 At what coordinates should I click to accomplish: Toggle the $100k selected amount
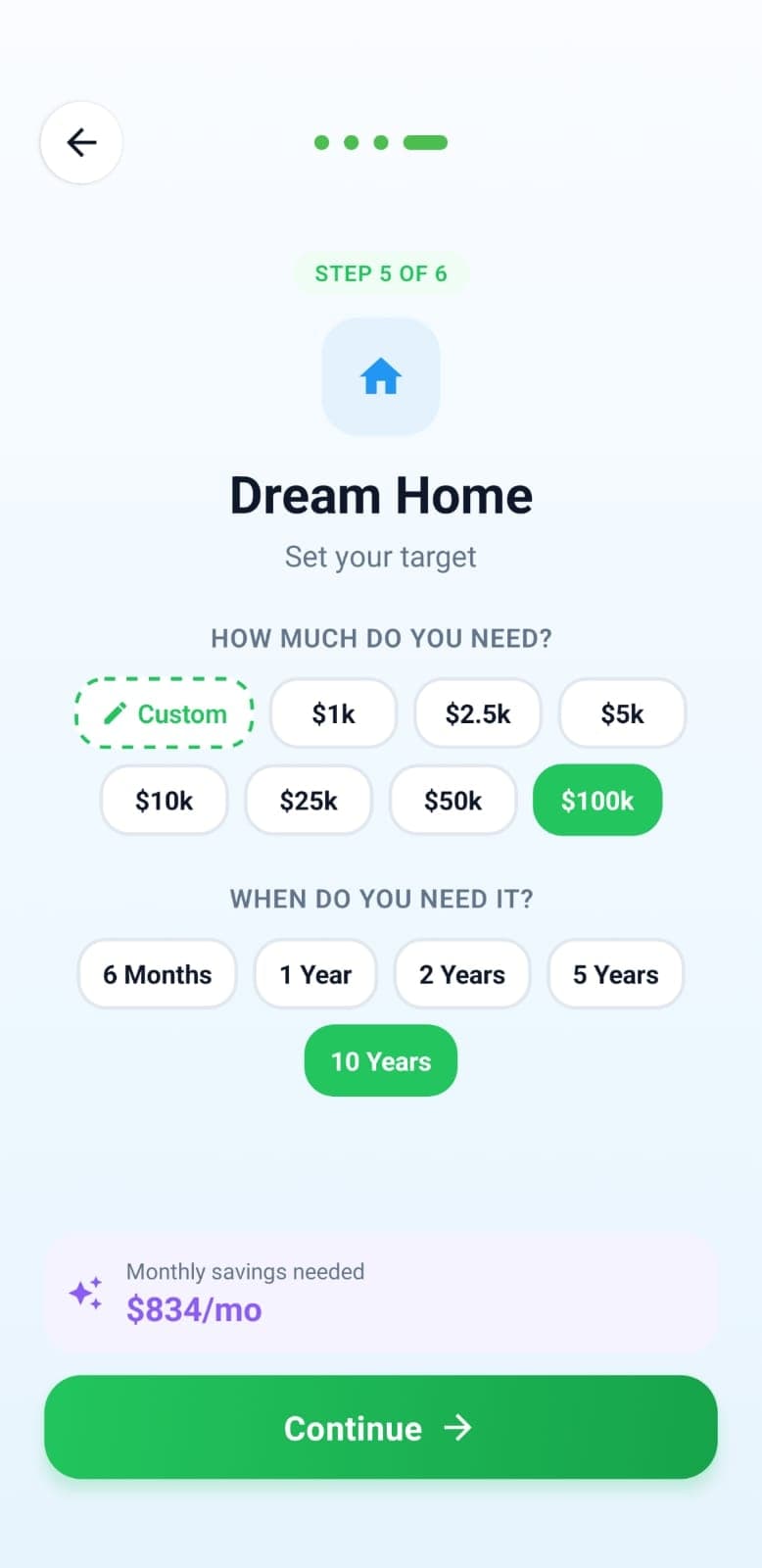[x=597, y=801]
